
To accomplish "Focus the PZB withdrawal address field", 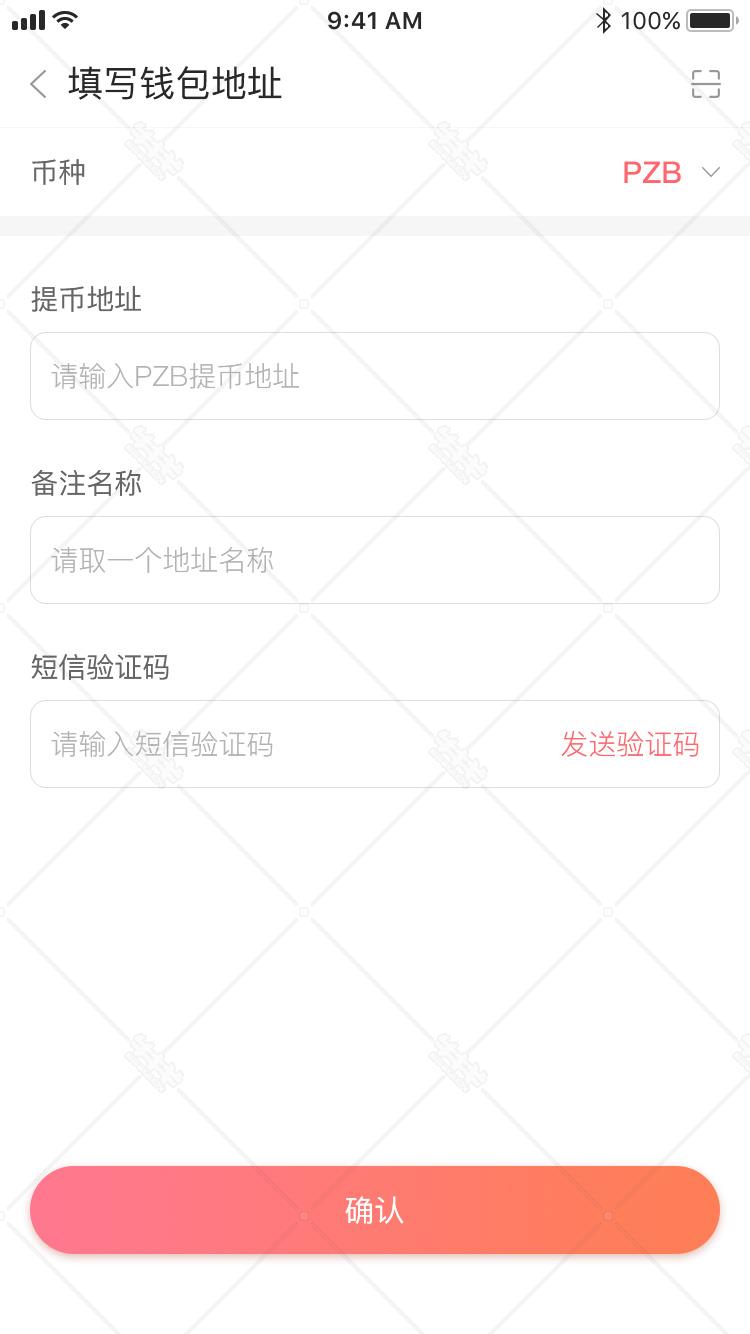I will click(375, 376).
